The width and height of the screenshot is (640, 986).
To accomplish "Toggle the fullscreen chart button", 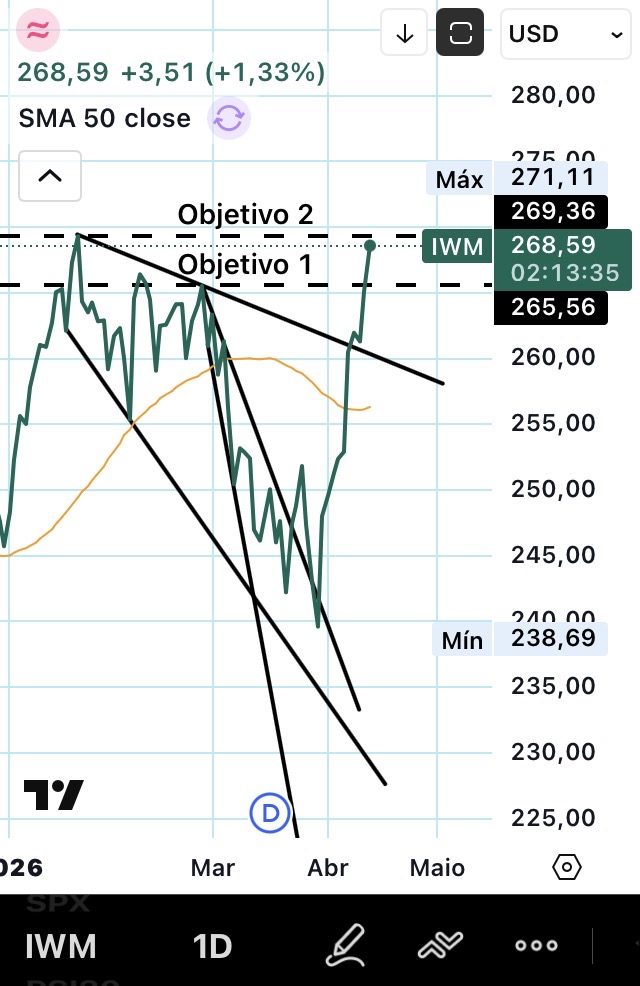I will click(x=460, y=34).
